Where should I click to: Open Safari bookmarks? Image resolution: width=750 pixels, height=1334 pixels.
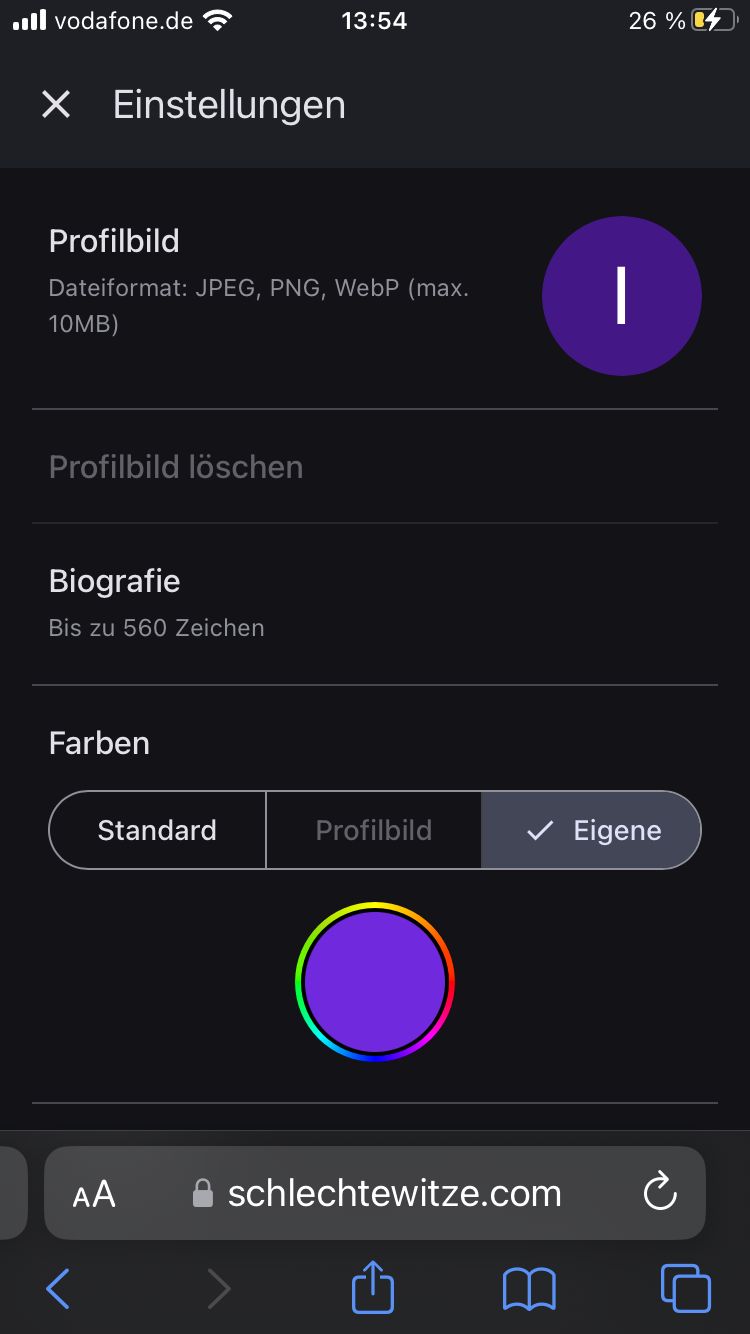tap(529, 1289)
